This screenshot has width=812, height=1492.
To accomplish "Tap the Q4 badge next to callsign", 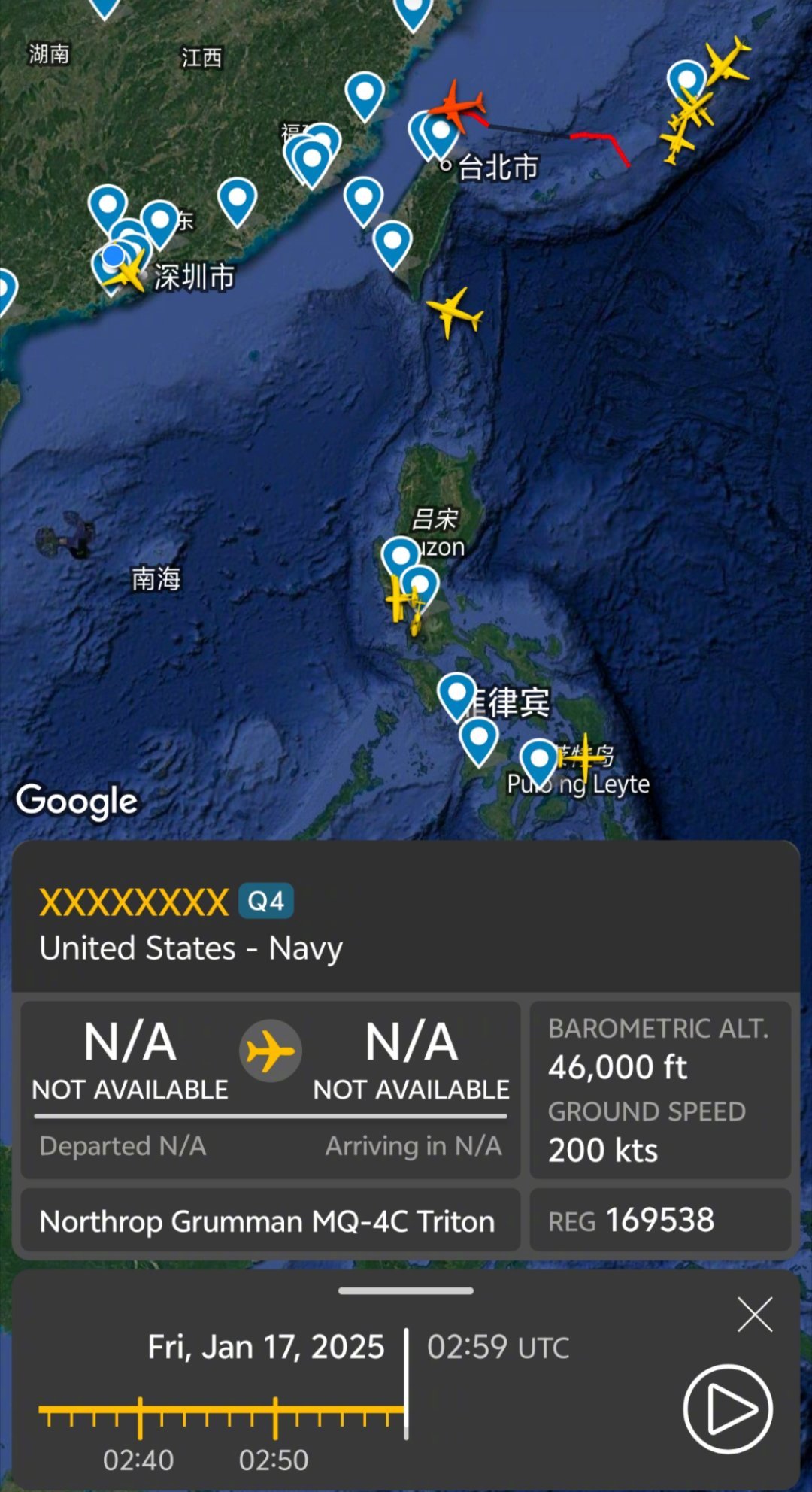I will (x=266, y=901).
